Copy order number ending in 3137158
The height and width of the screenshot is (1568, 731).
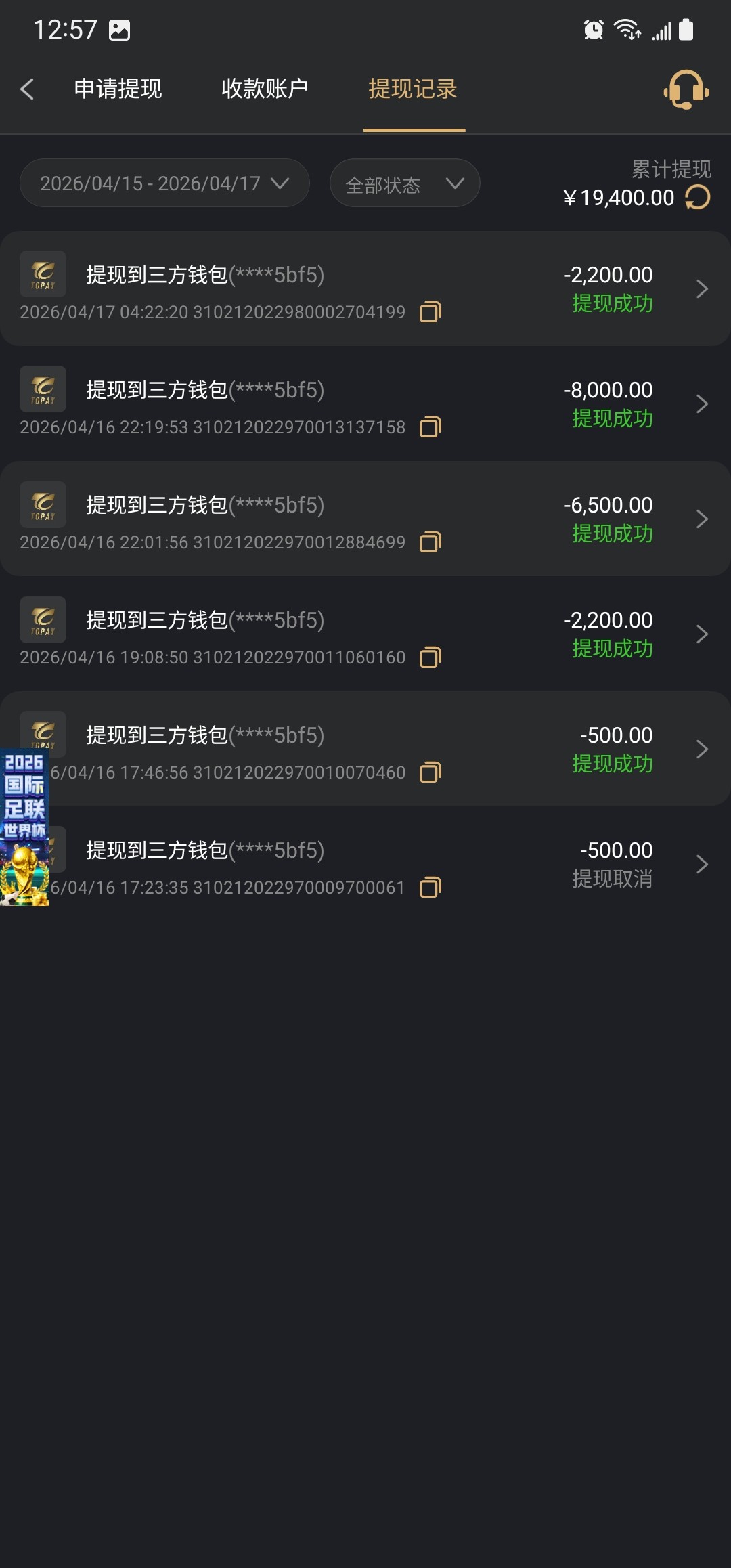click(x=430, y=427)
